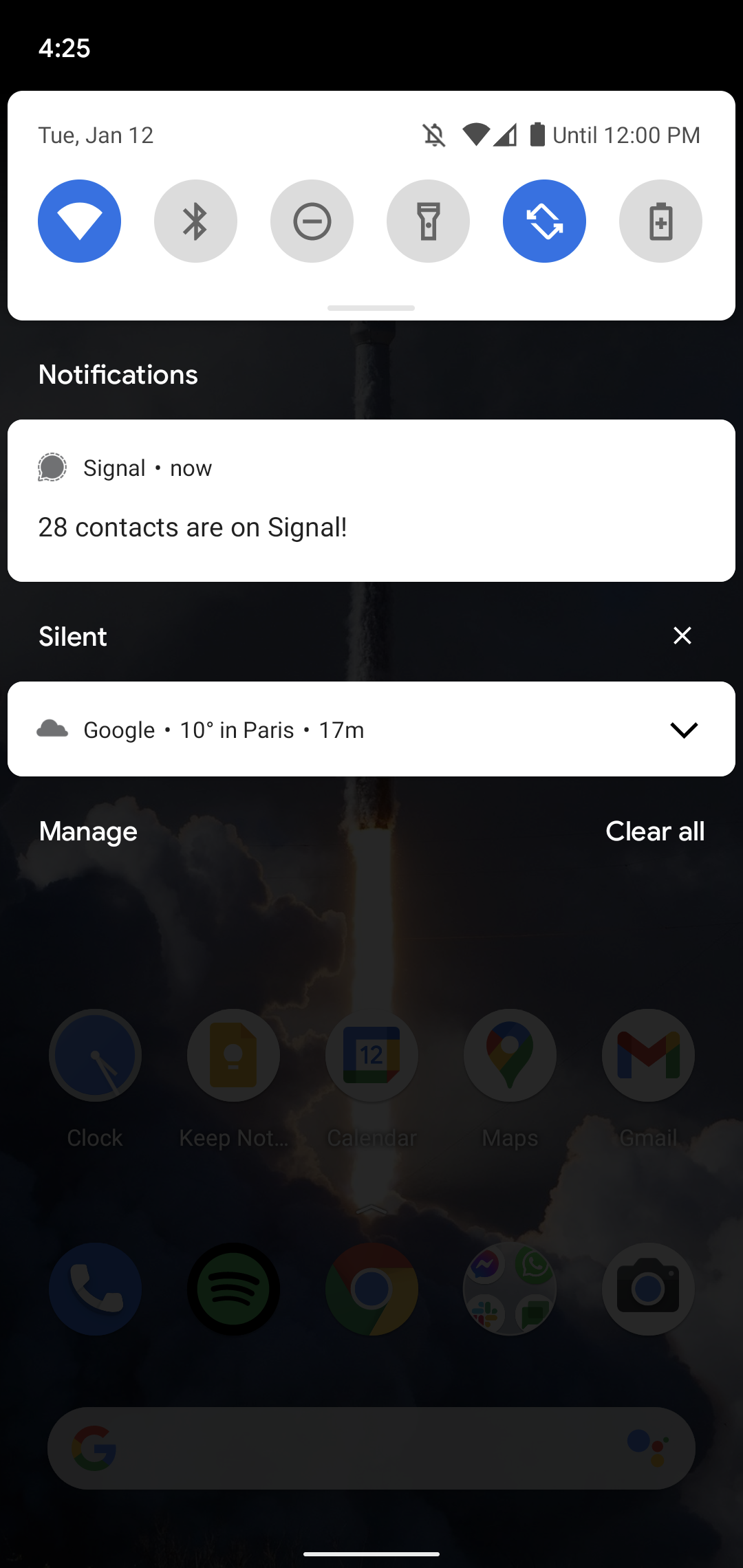Launch Gmail

pos(647,1056)
